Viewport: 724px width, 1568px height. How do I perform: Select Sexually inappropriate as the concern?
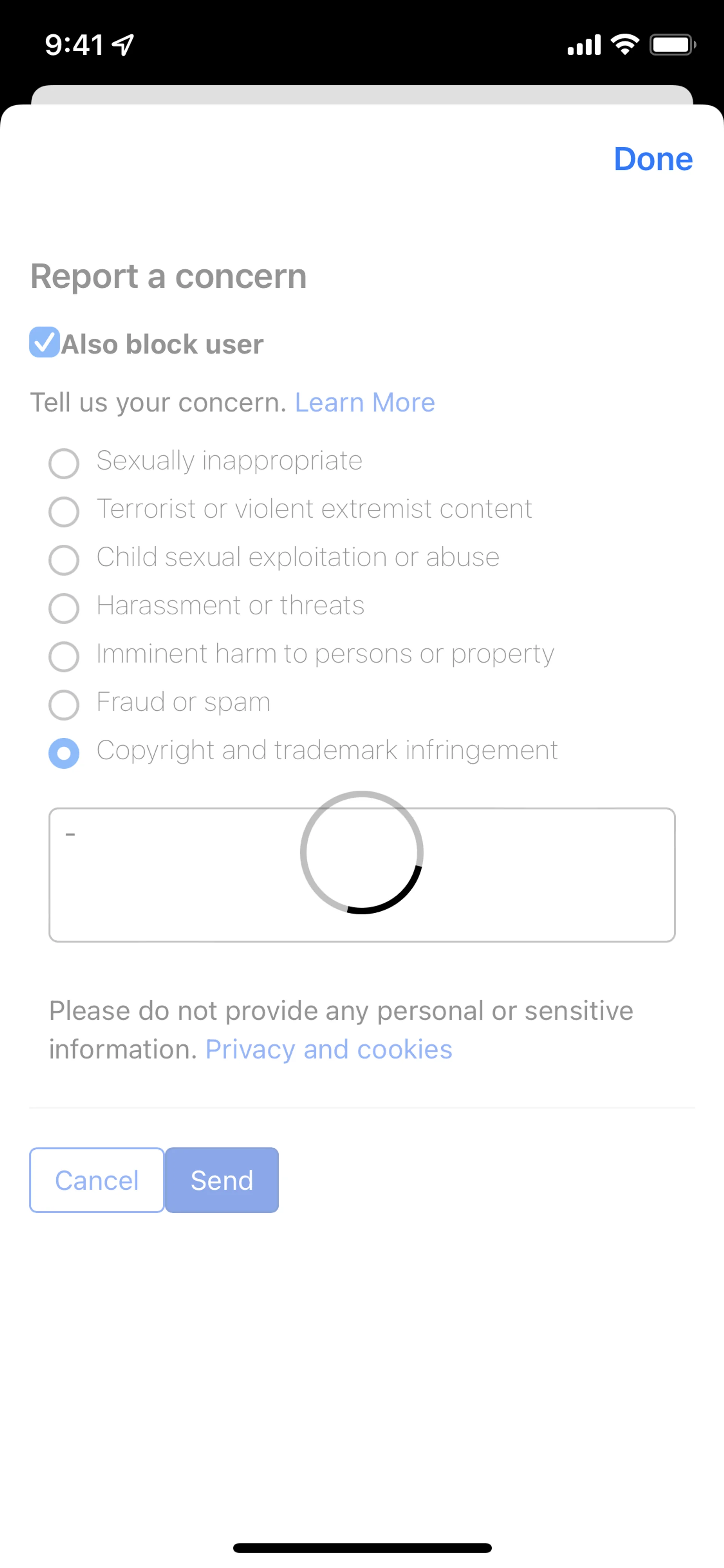click(64, 463)
